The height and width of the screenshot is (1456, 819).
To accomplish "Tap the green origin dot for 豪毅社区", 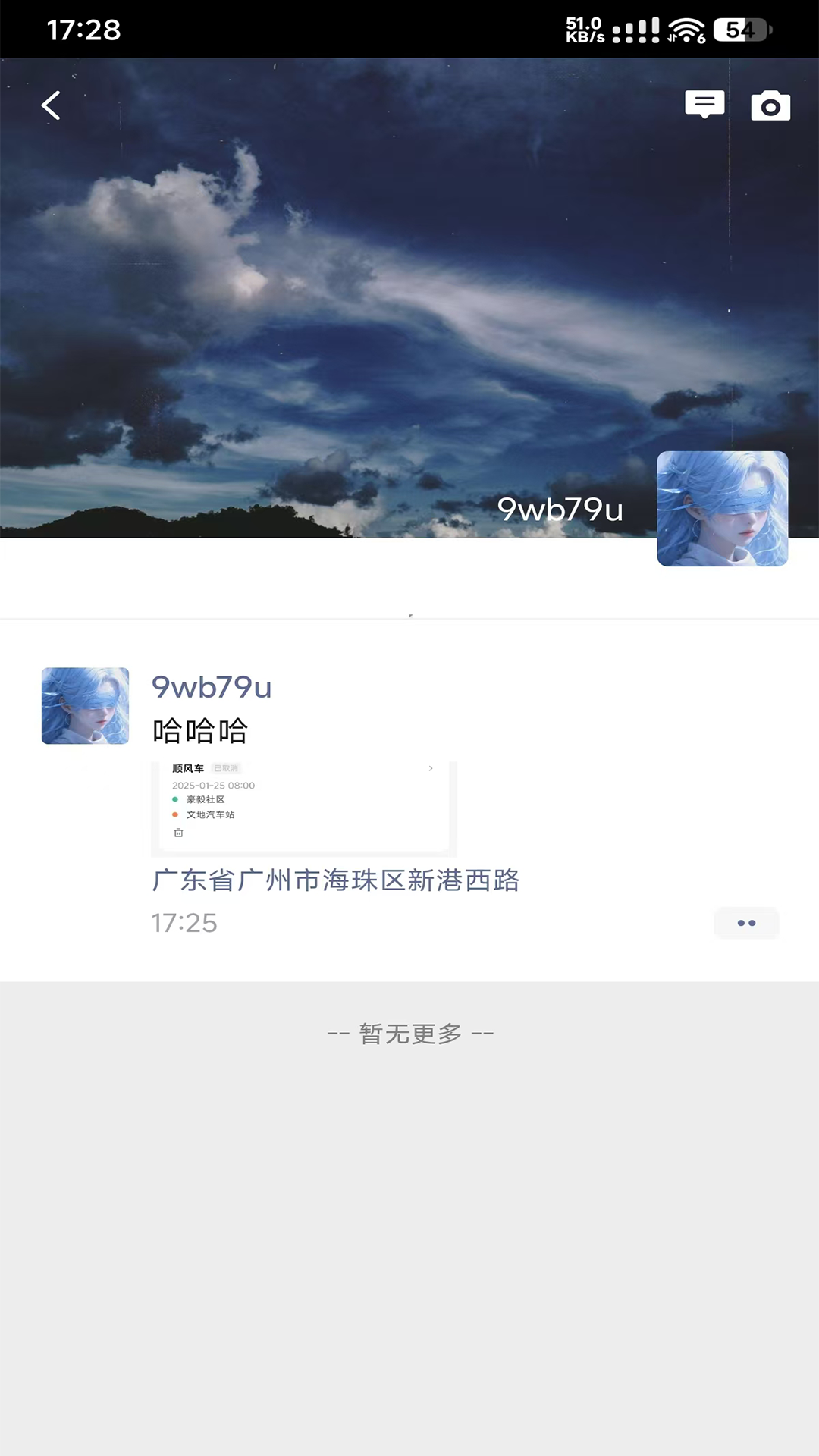I will click(175, 799).
